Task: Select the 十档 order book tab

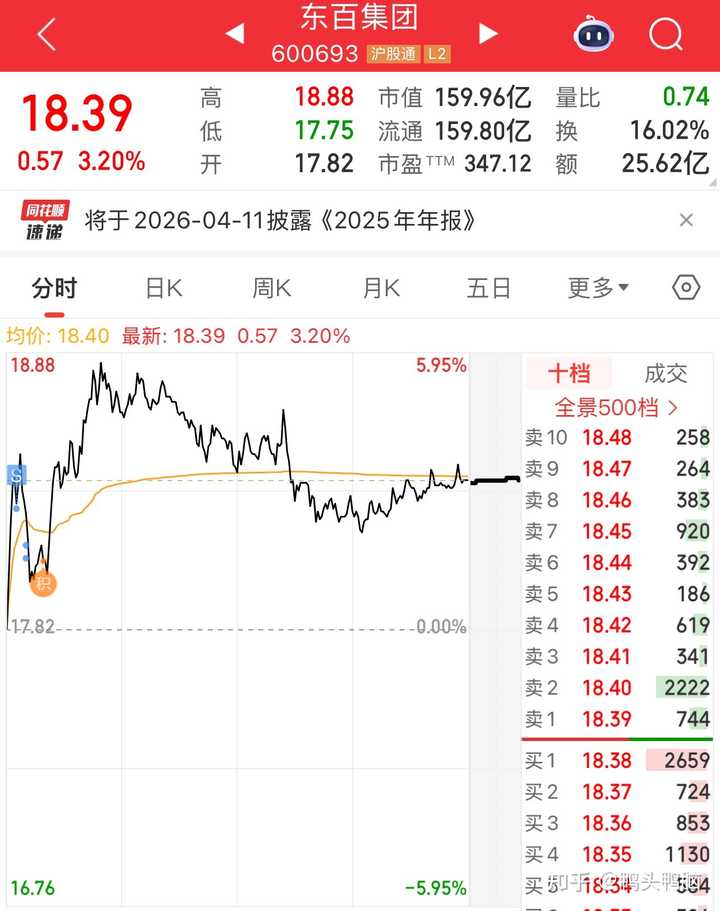Action: (x=568, y=374)
